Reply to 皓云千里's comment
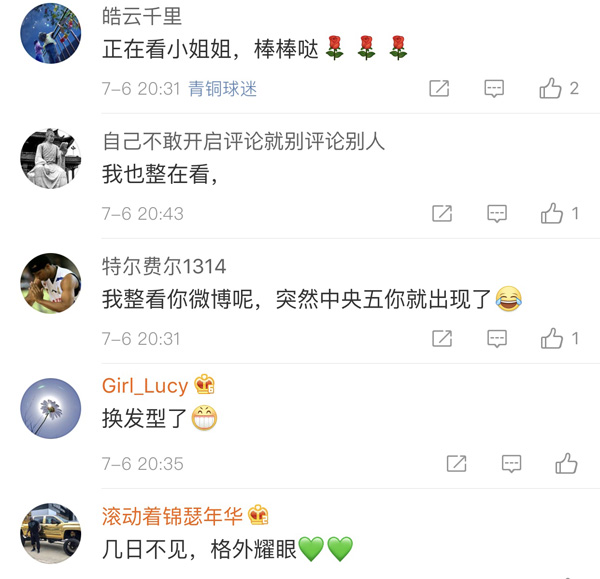Viewport: 600px width, 579px height. point(495,89)
